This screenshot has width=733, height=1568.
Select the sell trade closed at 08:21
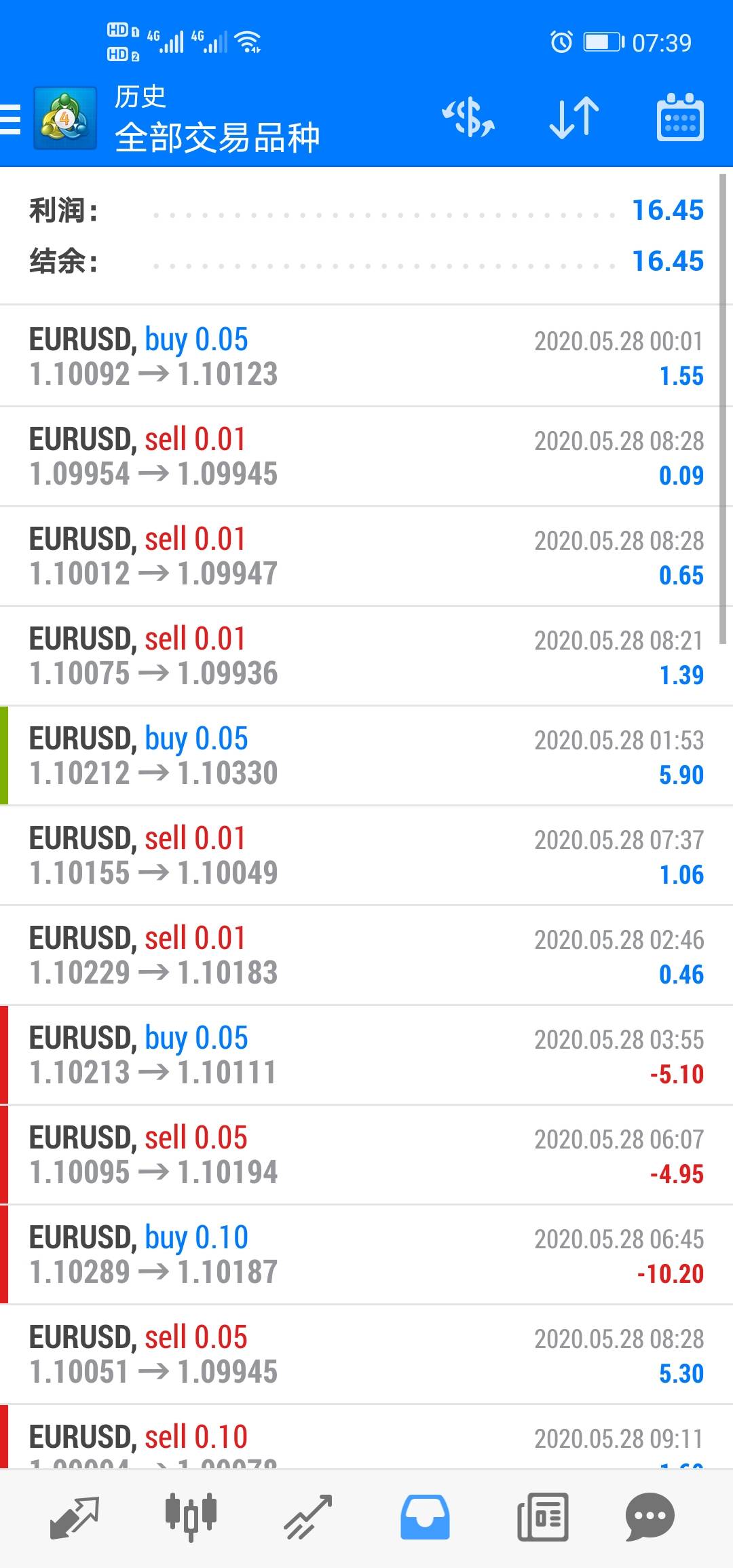click(366, 656)
